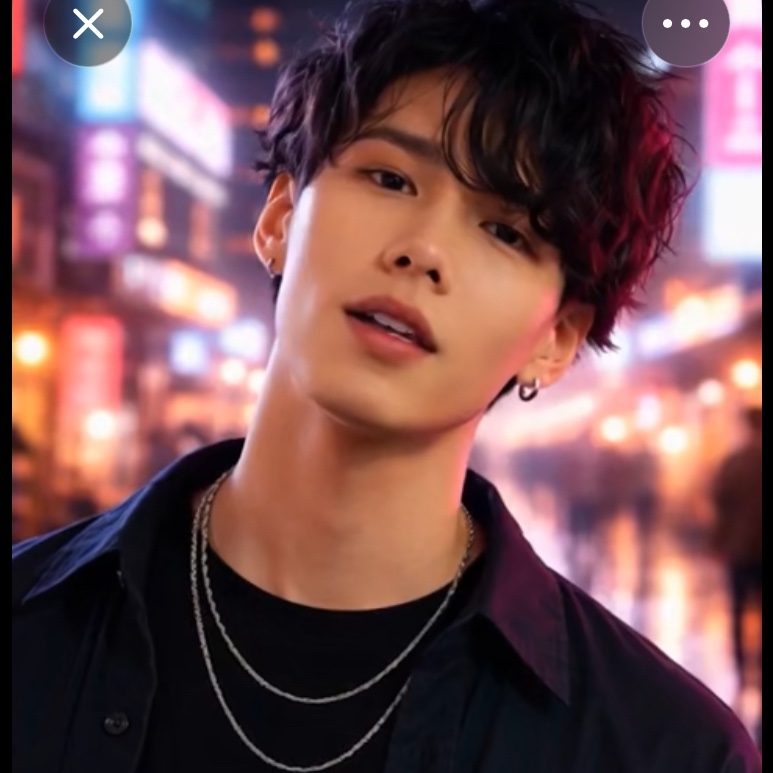The width and height of the screenshot is (773, 773).
Task: Close the full-screen photo viewer
Action: [x=88, y=24]
